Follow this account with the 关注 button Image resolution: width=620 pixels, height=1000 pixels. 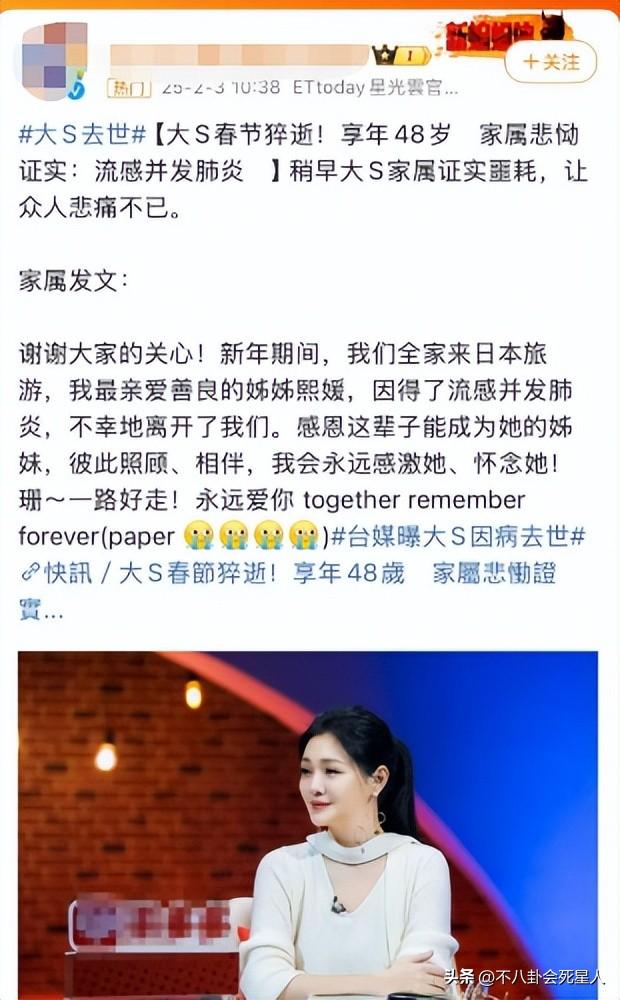[550, 62]
